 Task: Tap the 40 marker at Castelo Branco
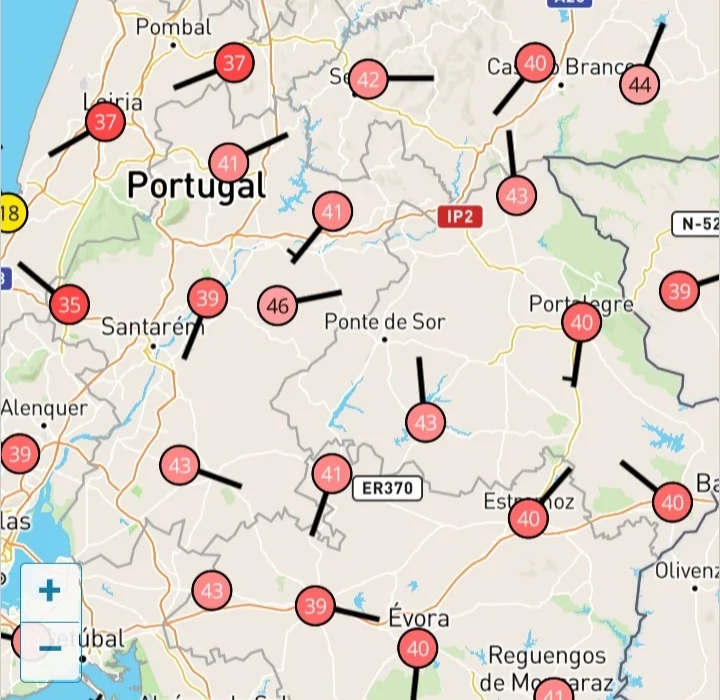[x=535, y=65]
